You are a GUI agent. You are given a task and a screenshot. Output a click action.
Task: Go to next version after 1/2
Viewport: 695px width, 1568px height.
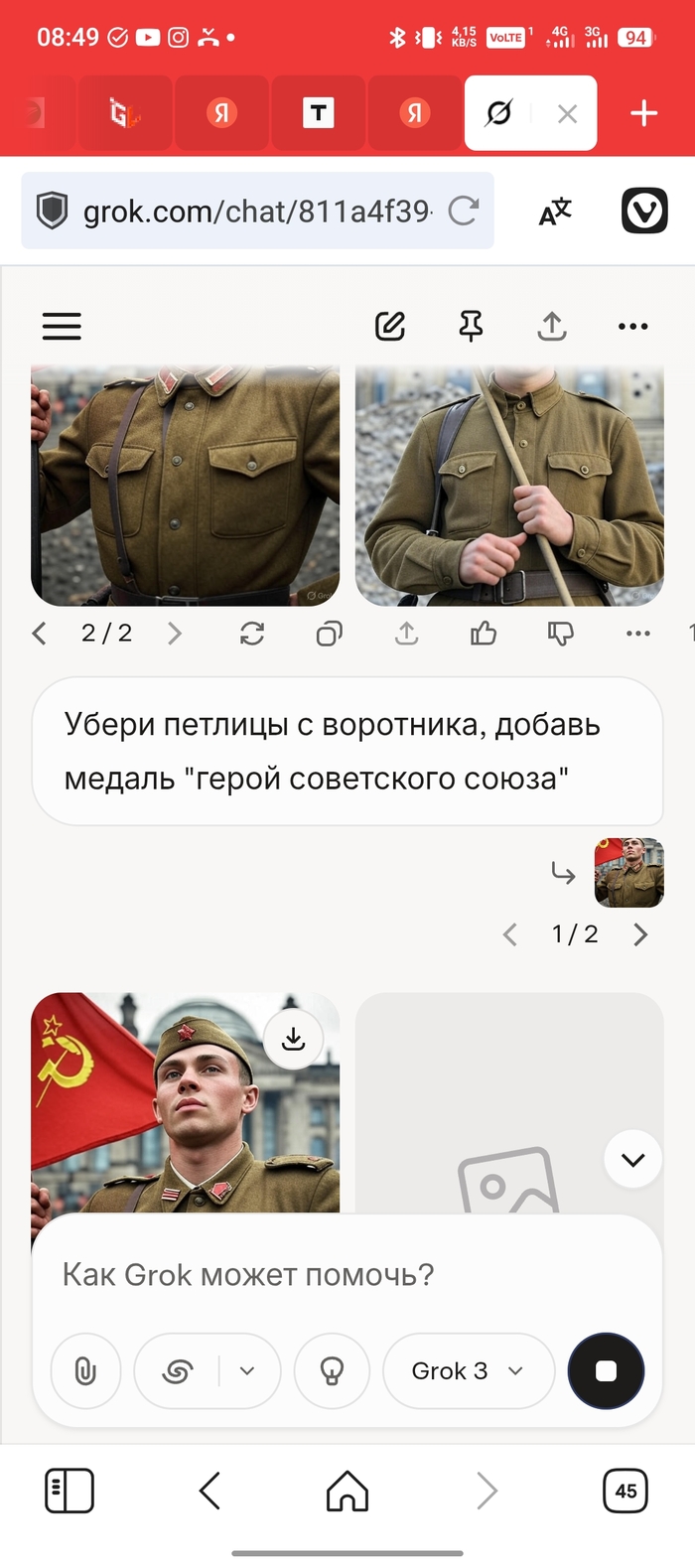[x=640, y=934]
